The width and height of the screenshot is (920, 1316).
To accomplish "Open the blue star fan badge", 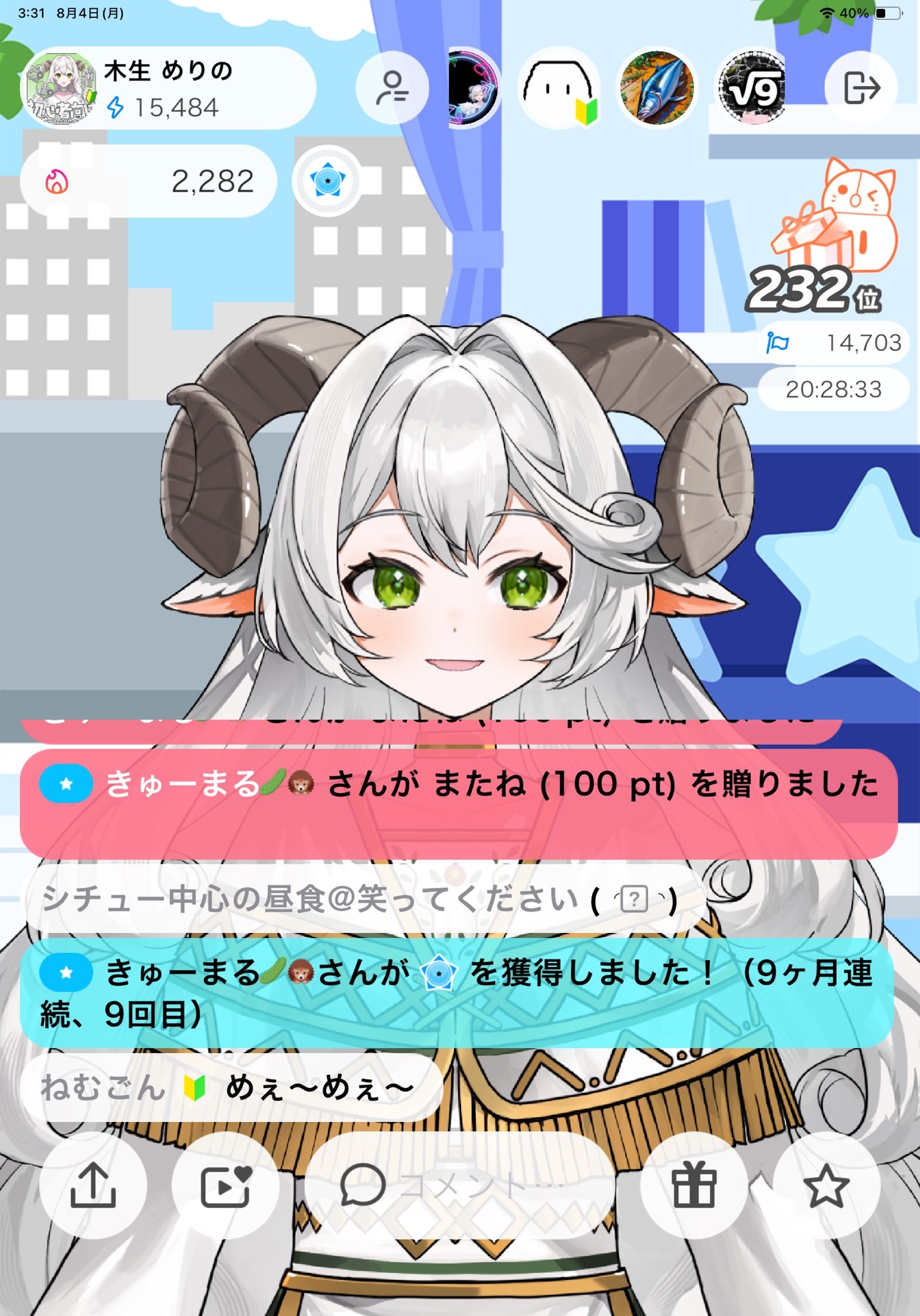I will point(327,182).
